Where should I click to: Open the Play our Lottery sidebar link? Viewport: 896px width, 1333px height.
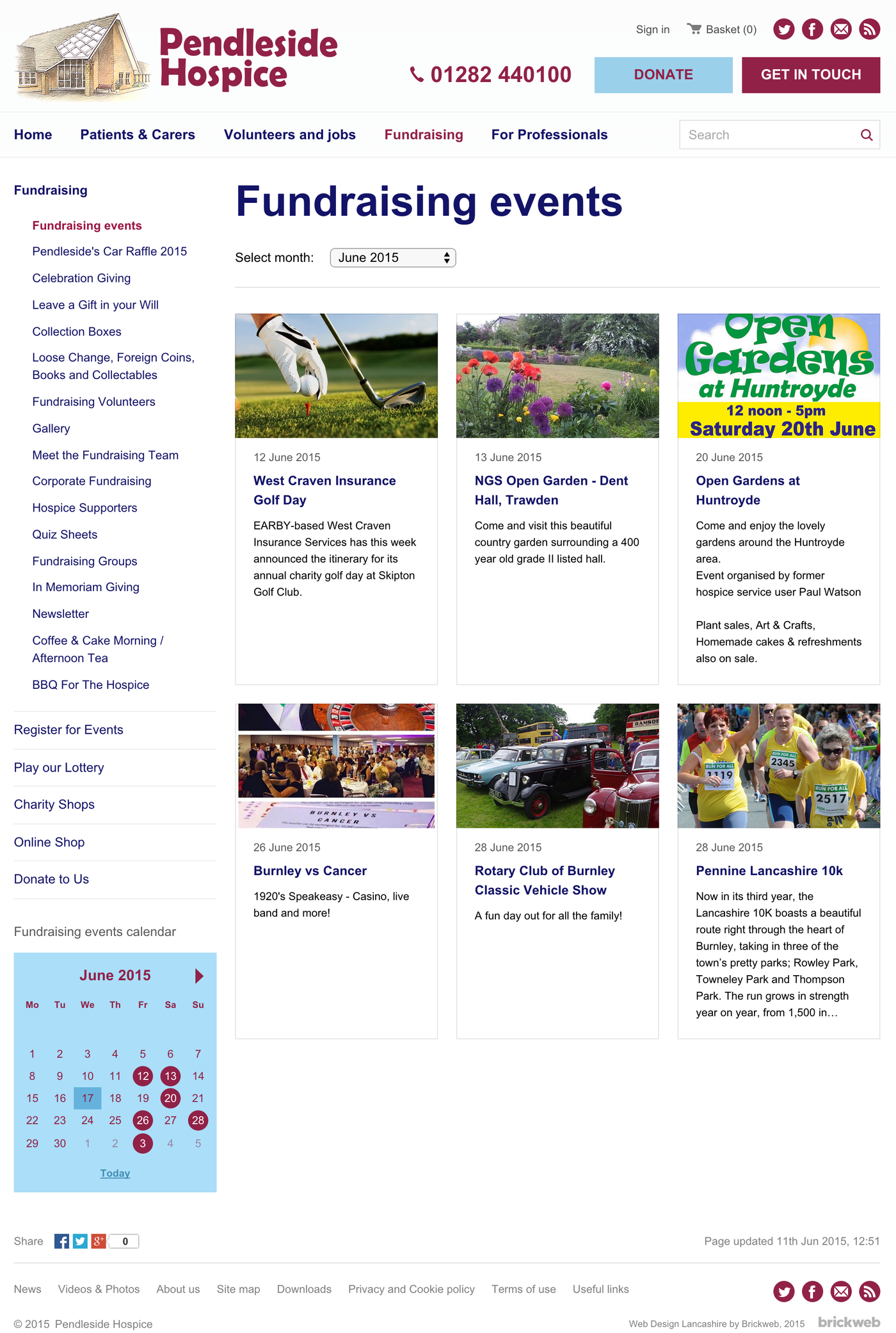[59, 768]
